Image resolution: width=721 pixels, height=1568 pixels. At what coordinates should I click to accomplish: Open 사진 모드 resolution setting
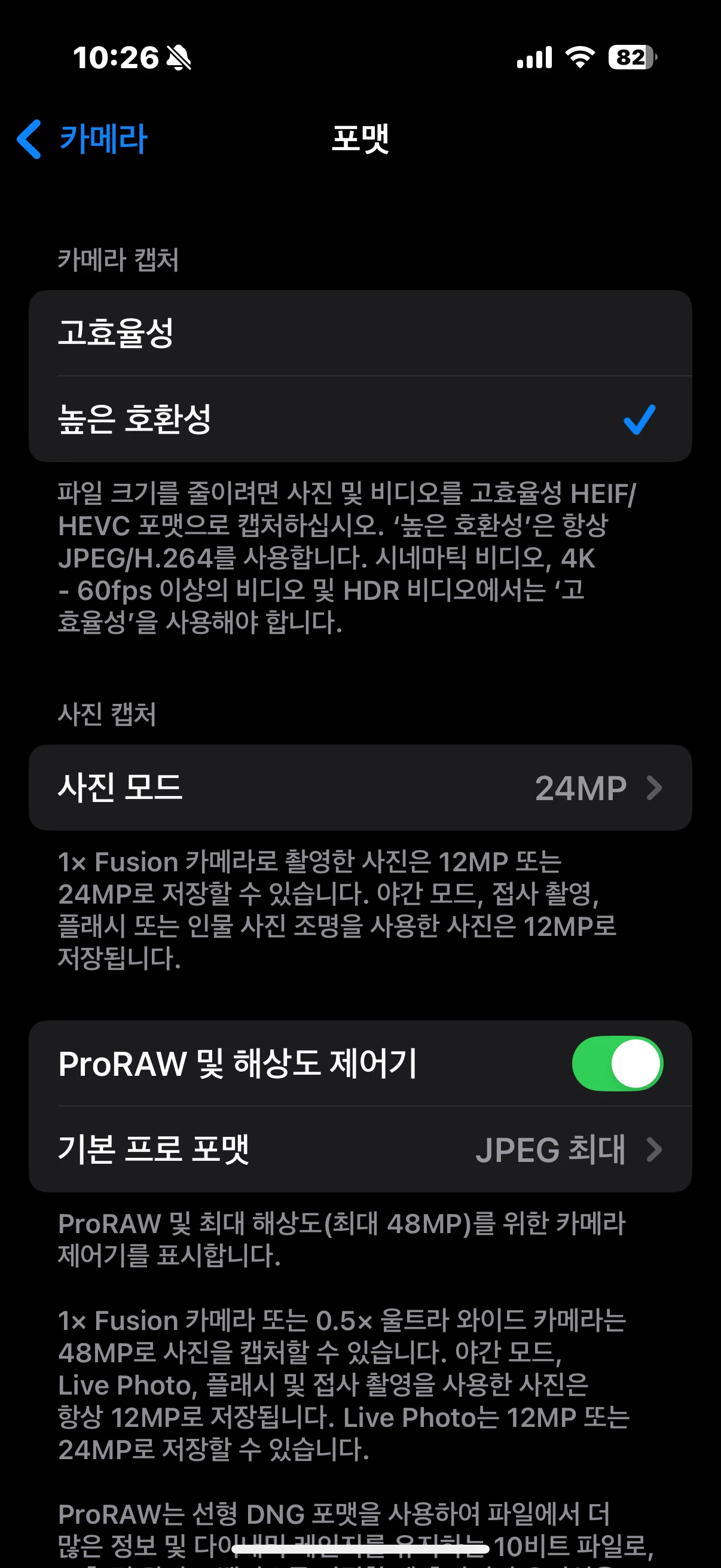click(x=360, y=788)
